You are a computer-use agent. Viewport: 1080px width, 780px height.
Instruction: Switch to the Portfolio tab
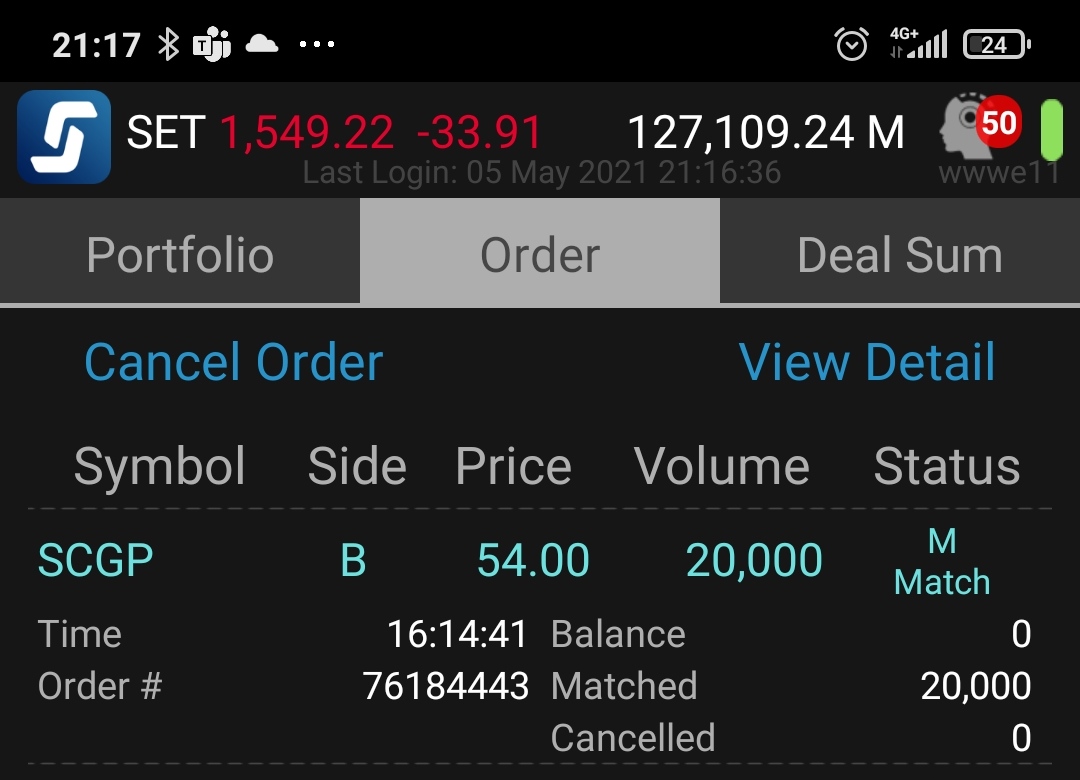coord(180,255)
